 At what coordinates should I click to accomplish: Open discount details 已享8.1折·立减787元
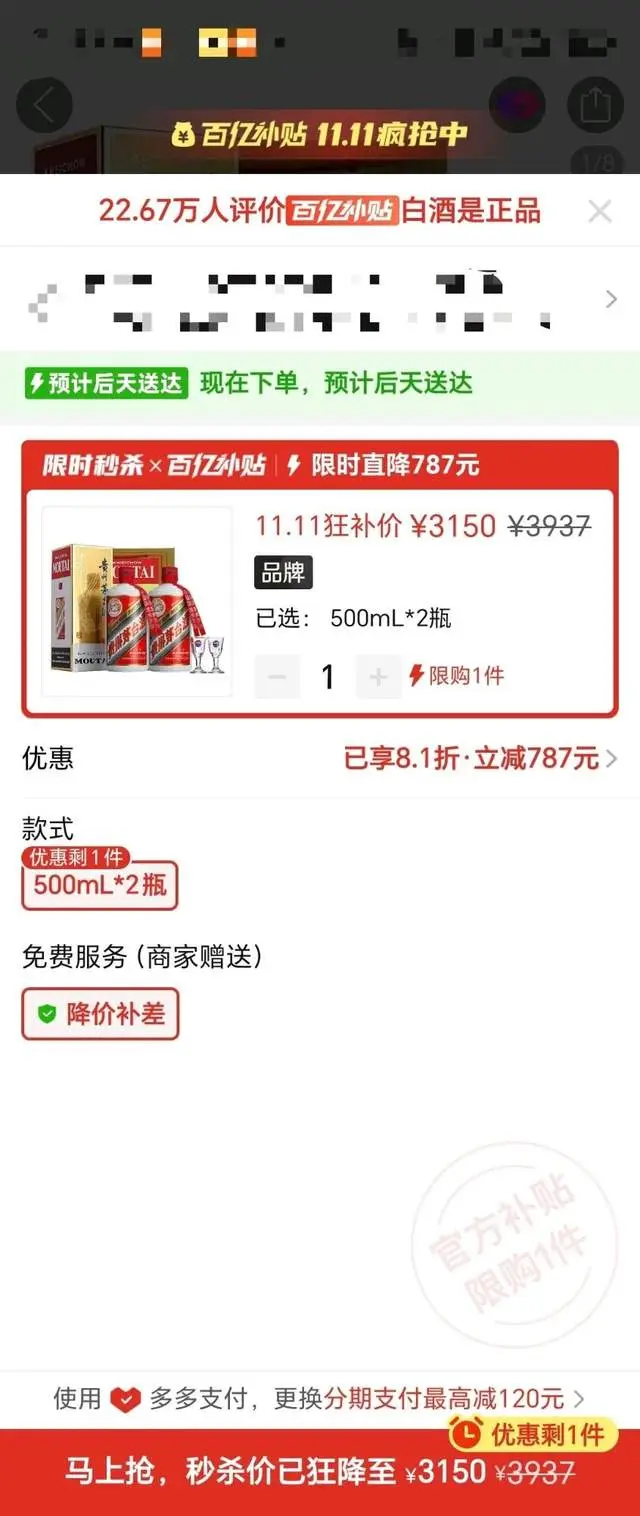click(x=480, y=758)
